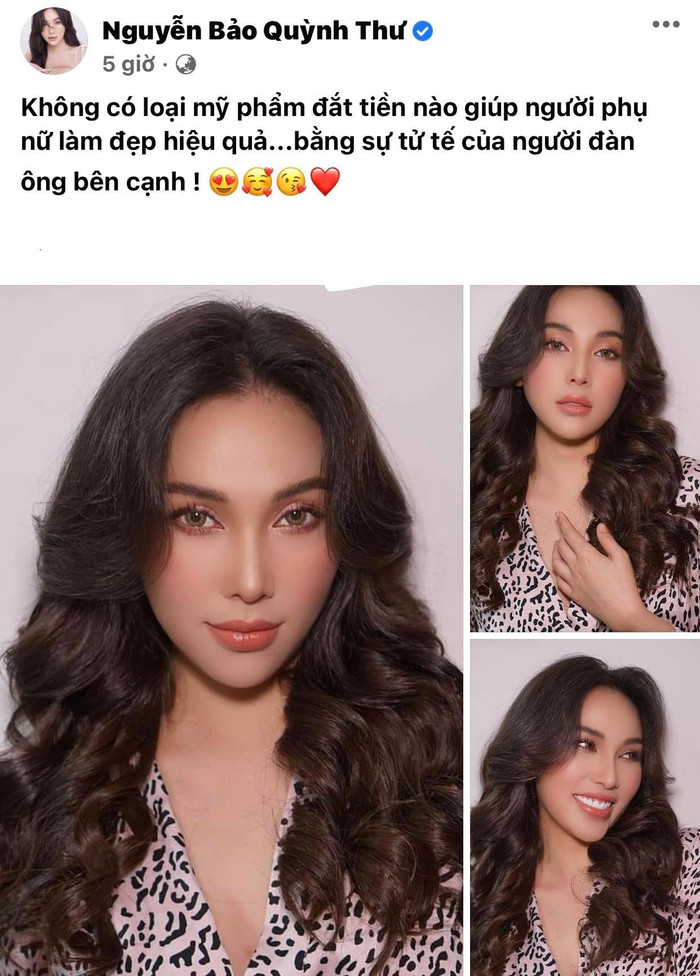Screen dimensions: 700x976
Task: Open the photo with hand on chest
Action: pos(585,458)
